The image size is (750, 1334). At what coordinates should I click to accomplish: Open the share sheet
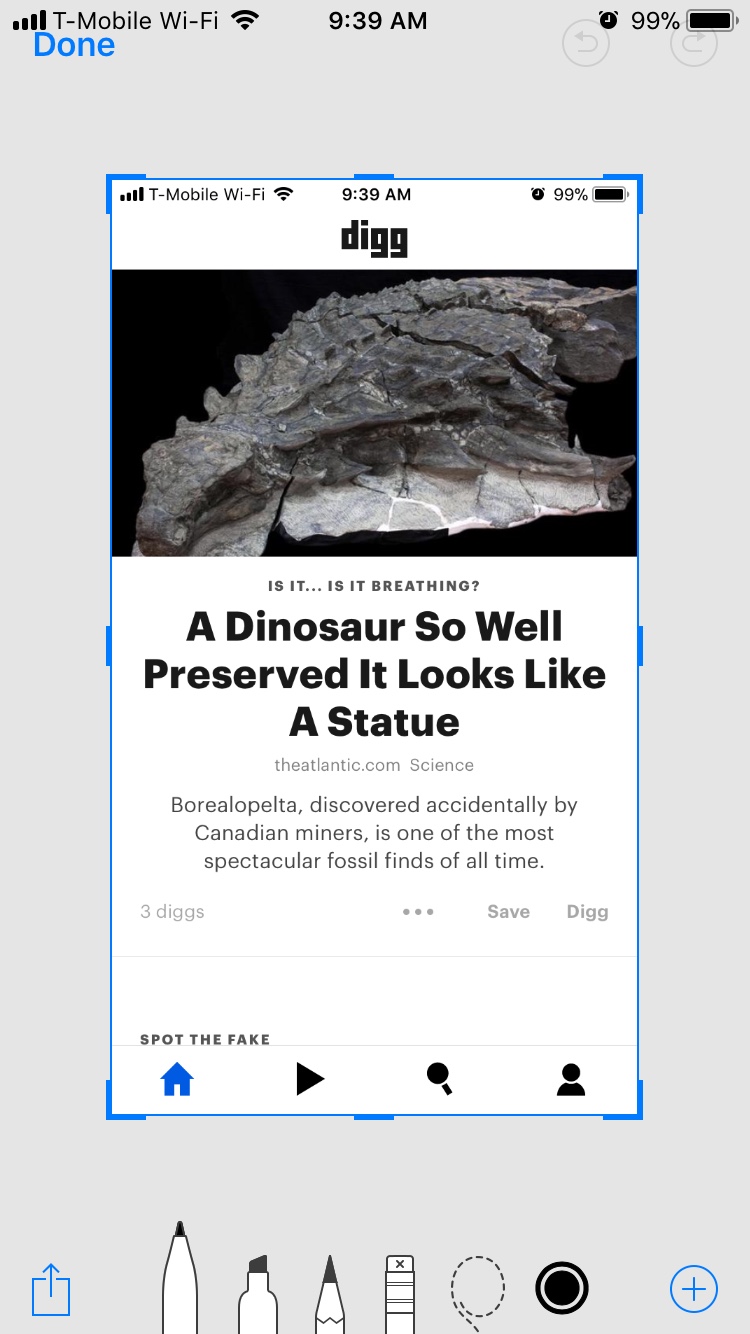pyautogui.click(x=51, y=1290)
